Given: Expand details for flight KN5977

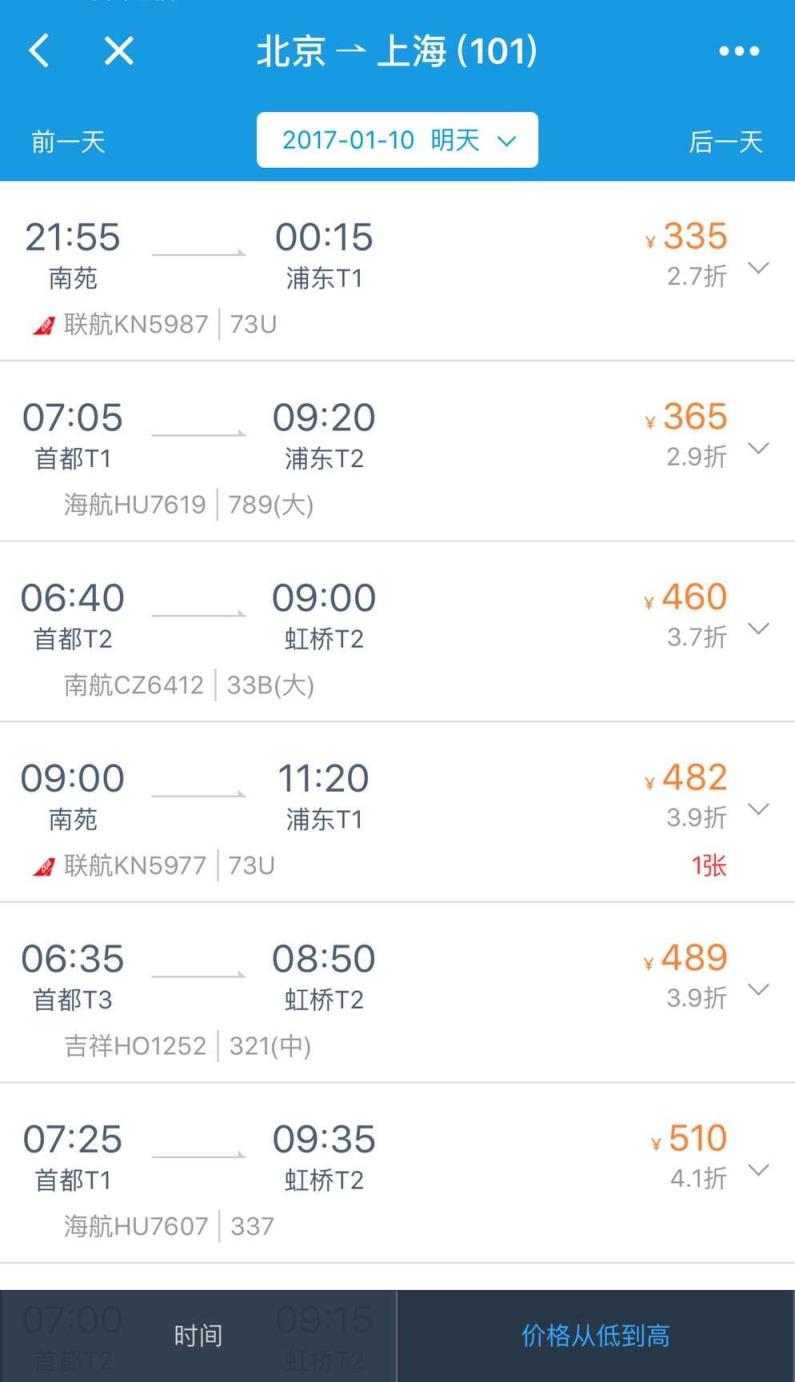Looking at the screenshot, I should coord(760,810).
